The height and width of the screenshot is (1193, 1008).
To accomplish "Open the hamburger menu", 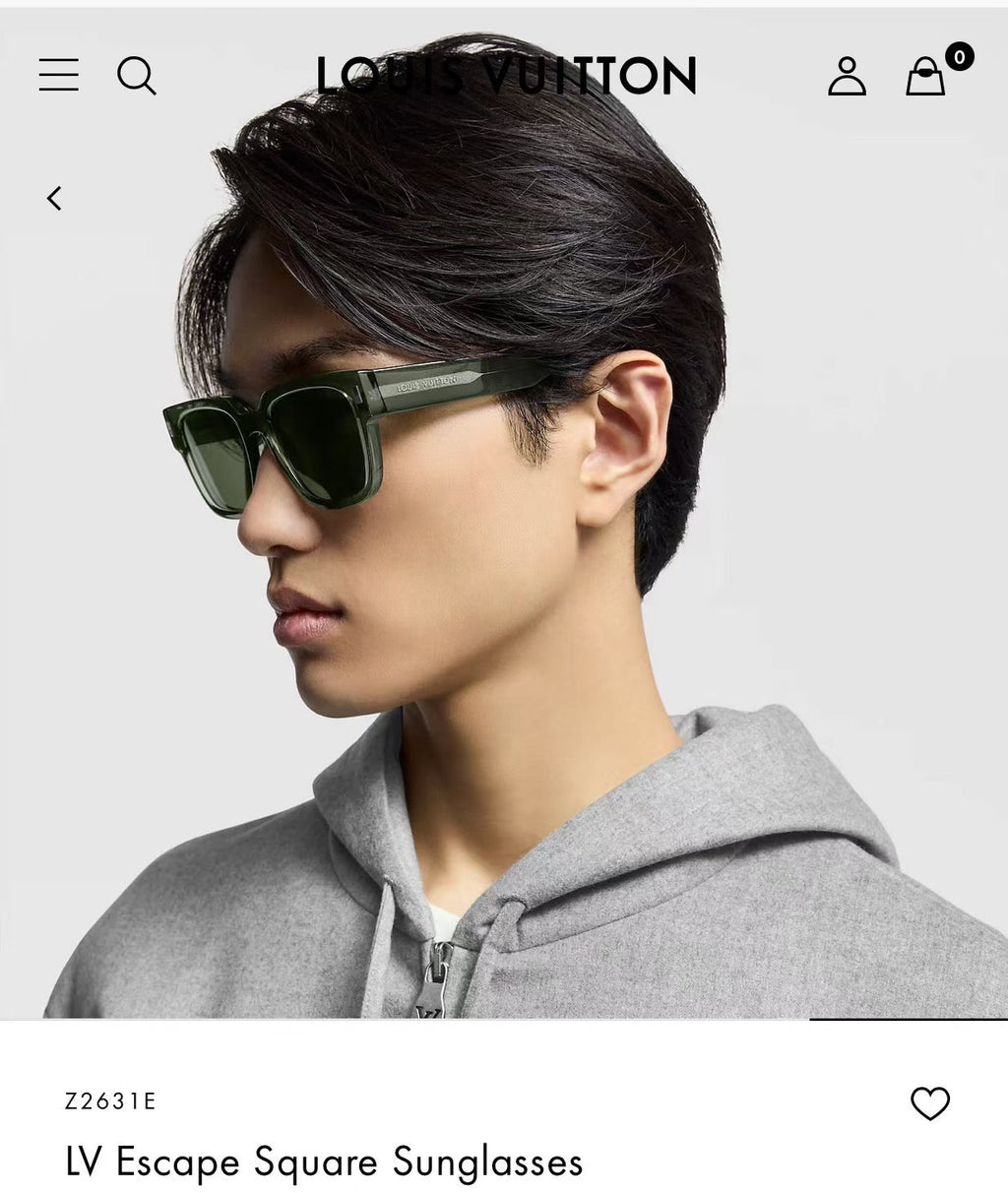I will click(58, 75).
